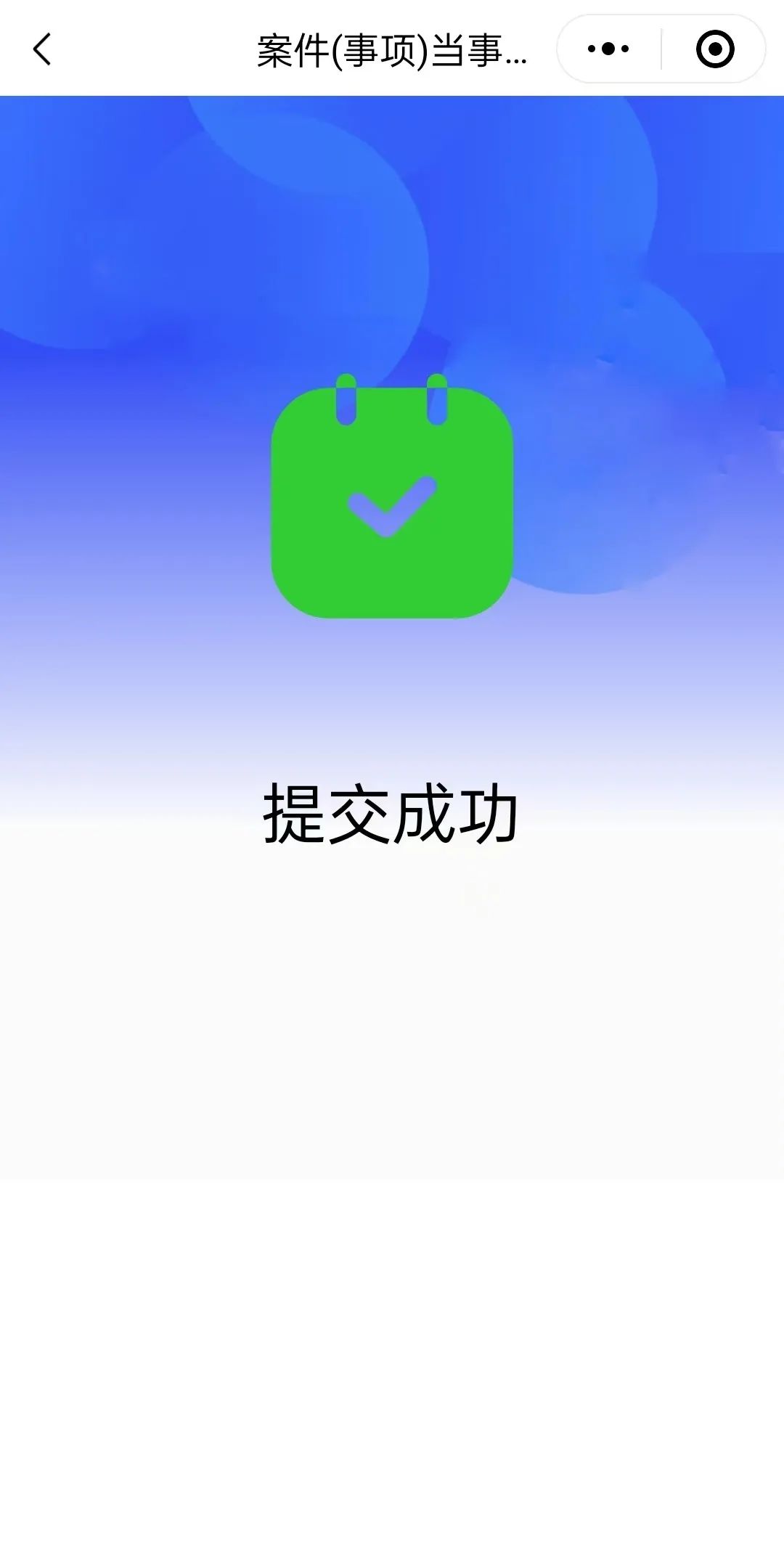Close the mini program via the circle button

[x=714, y=49]
